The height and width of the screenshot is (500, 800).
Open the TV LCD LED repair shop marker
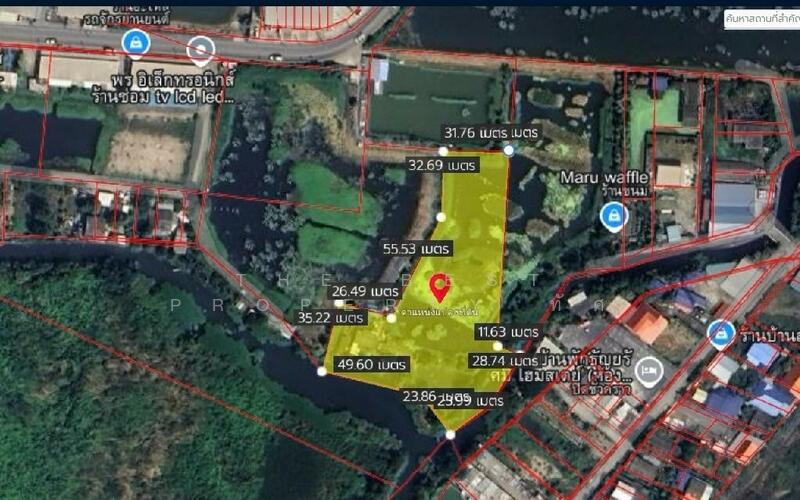201,48
